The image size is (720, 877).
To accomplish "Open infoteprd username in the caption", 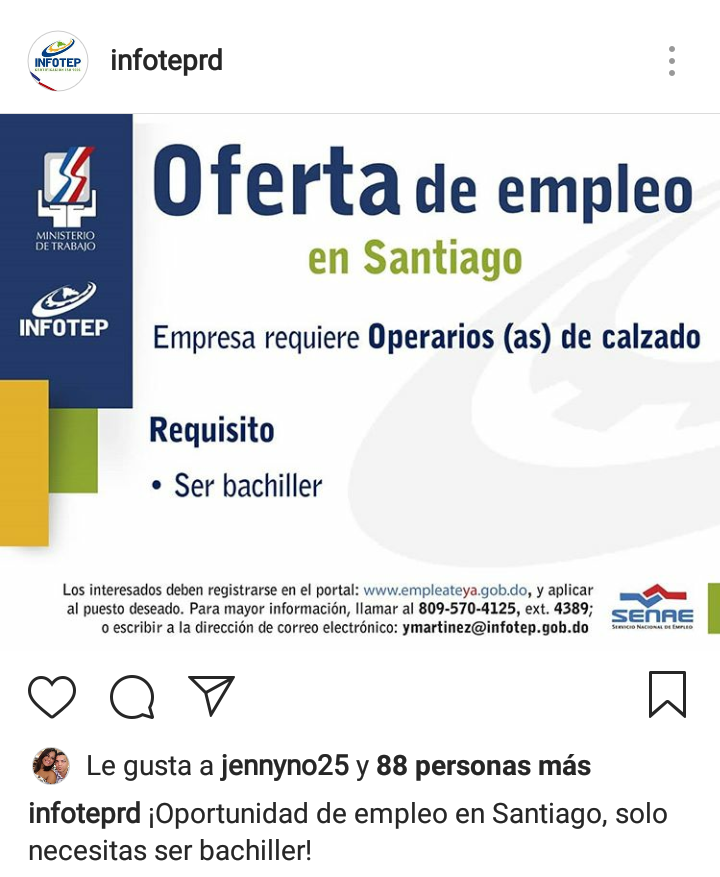I will point(84,814).
